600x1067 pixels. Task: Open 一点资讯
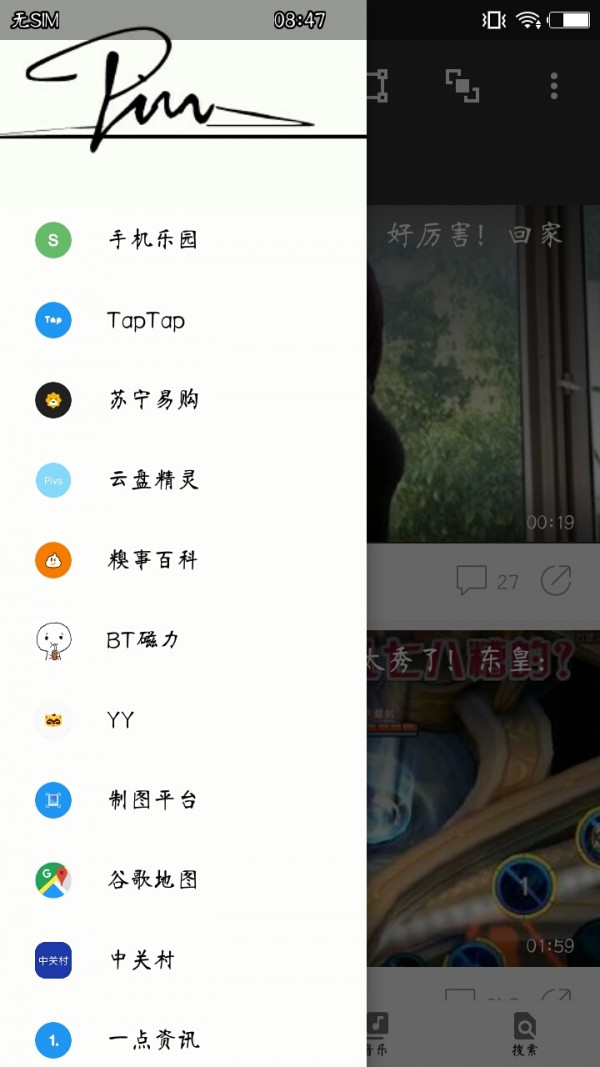tap(152, 1040)
